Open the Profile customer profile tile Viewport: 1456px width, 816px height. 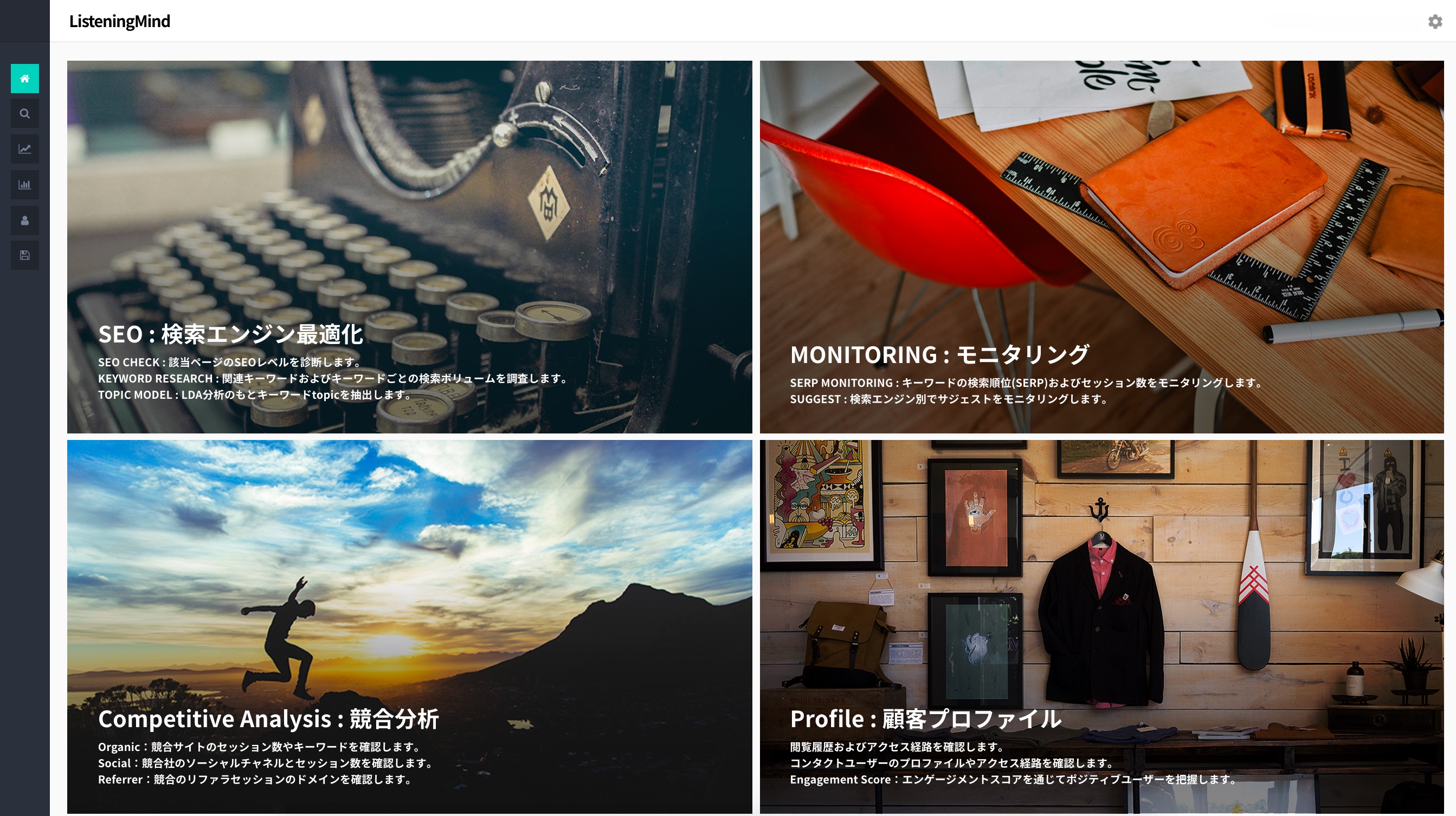pyautogui.click(x=1101, y=626)
